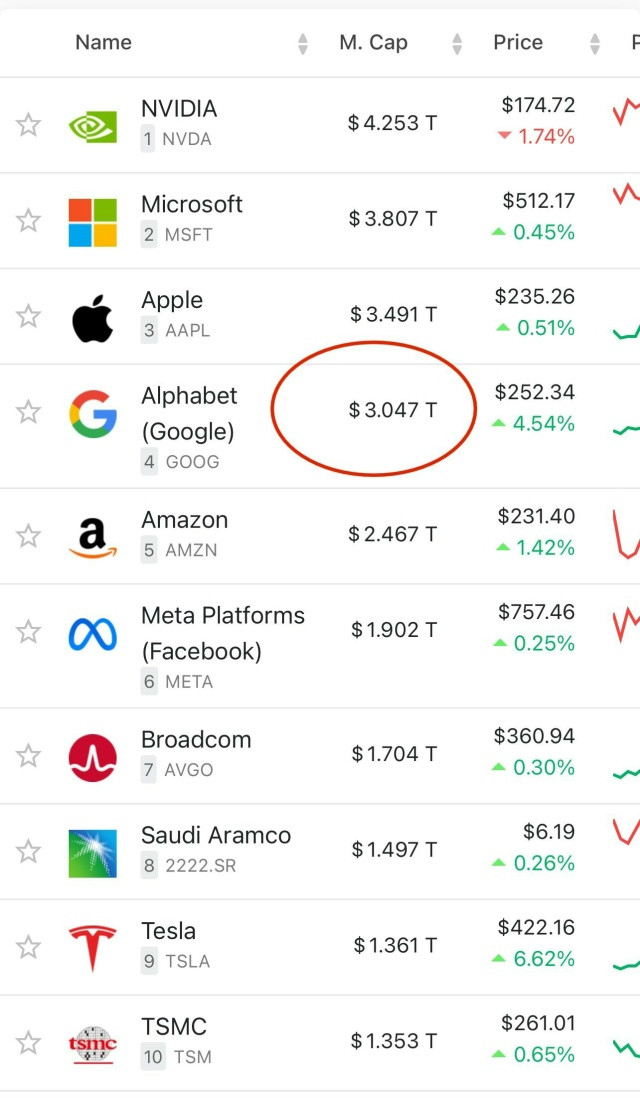Tap the star next to Amazon
The height and width of the screenshot is (1098, 640).
coord(28,536)
